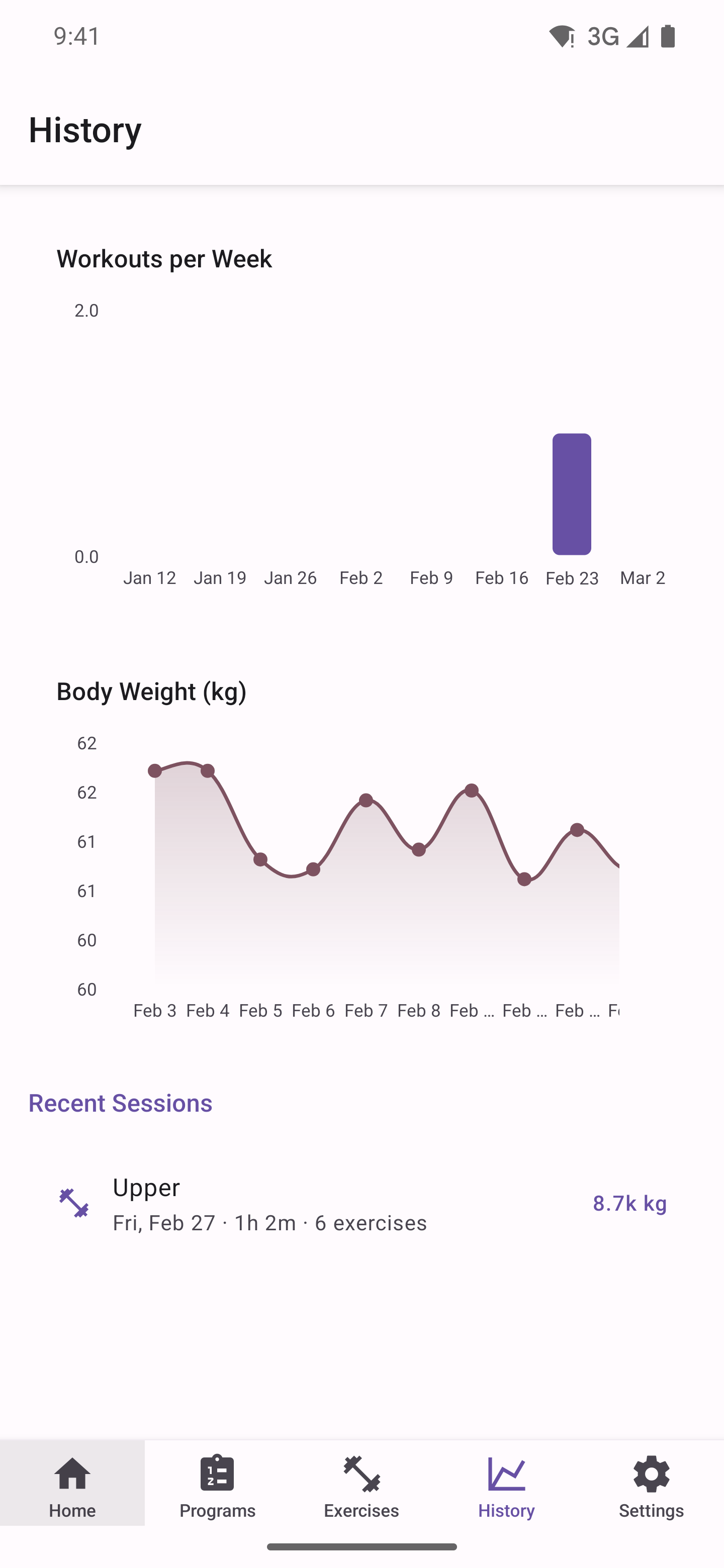Select the highest weight point near Feb 8
Screen dimensions: 724x1568
point(473,790)
